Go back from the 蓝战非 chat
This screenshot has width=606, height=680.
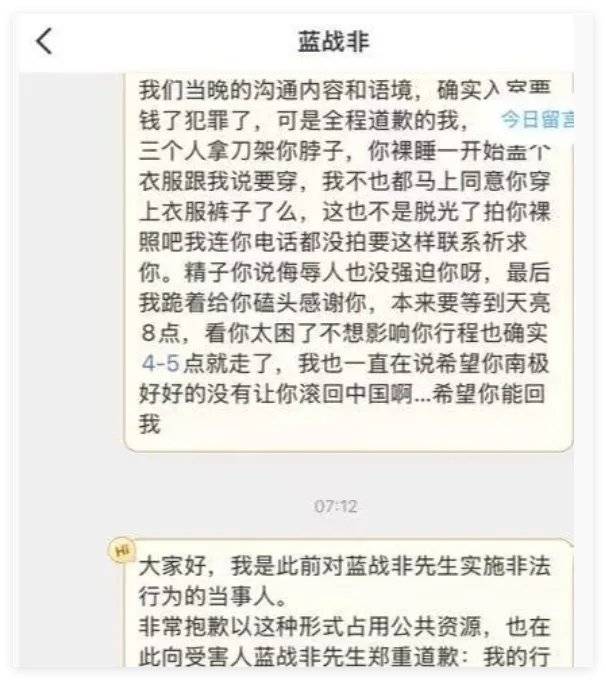(x=43, y=42)
